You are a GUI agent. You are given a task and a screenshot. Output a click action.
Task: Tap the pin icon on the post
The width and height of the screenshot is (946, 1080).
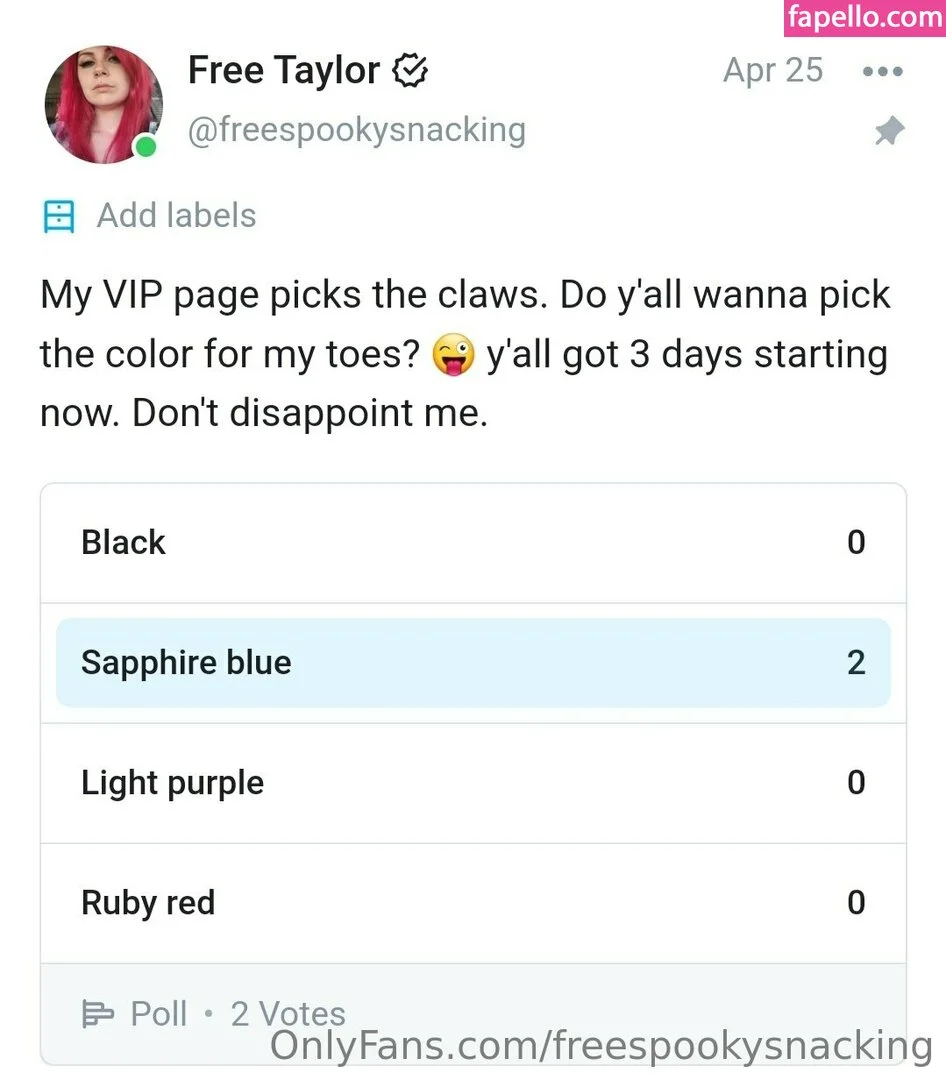click(x=889, y=131)
